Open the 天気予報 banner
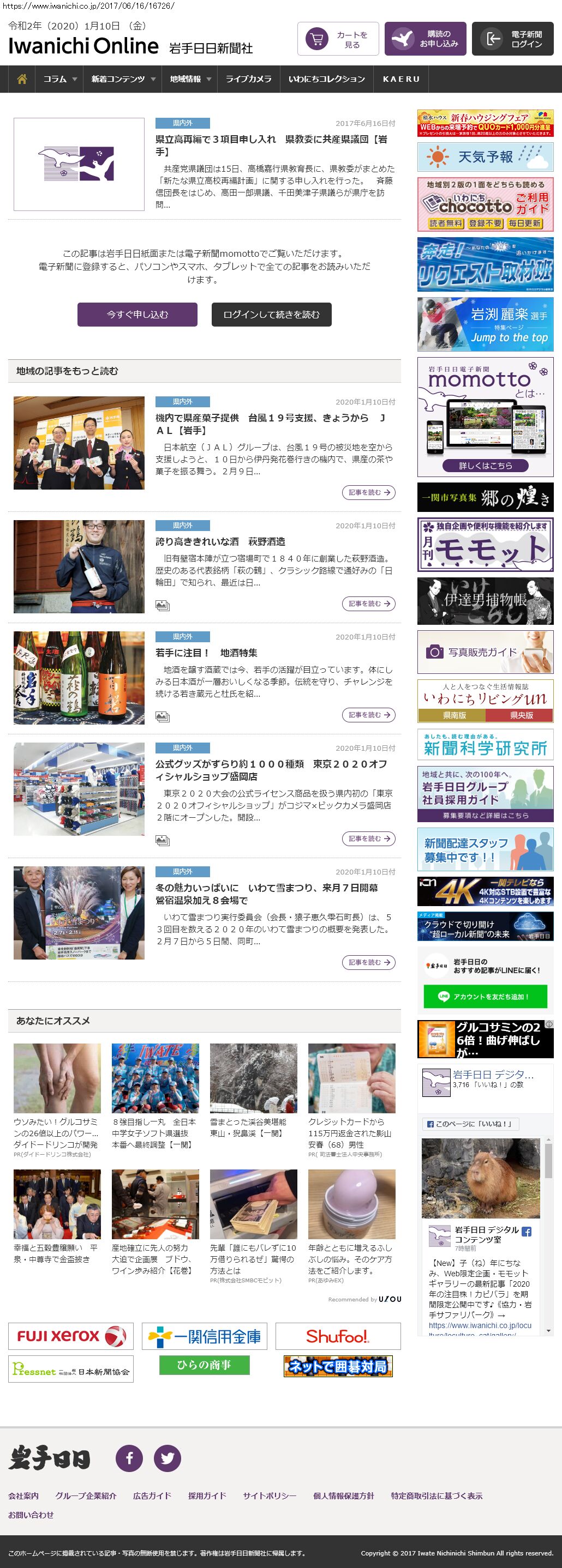The width and height of the screenshot is (562, 1568). pyautogui.click(x=485, y=157)
